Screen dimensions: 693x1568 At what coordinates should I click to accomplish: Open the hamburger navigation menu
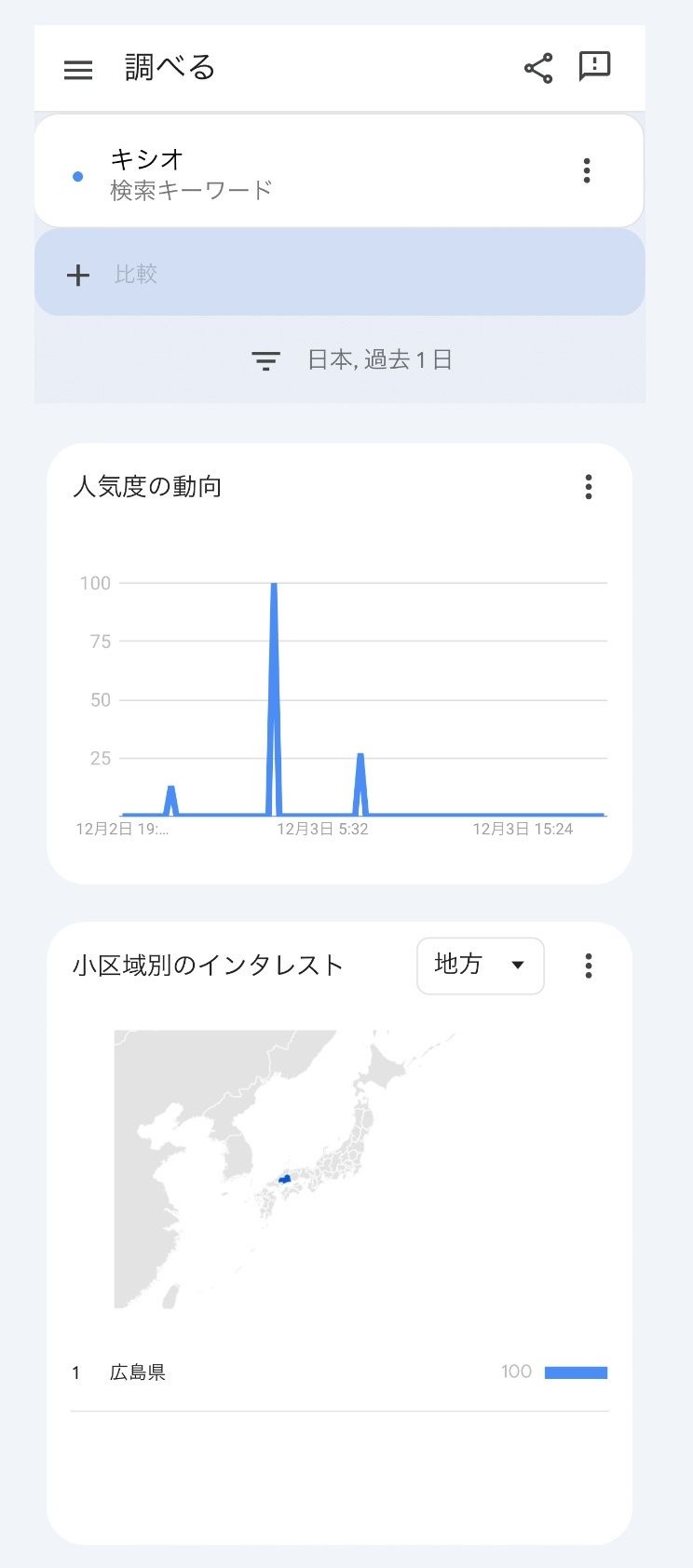coord(78,67)
